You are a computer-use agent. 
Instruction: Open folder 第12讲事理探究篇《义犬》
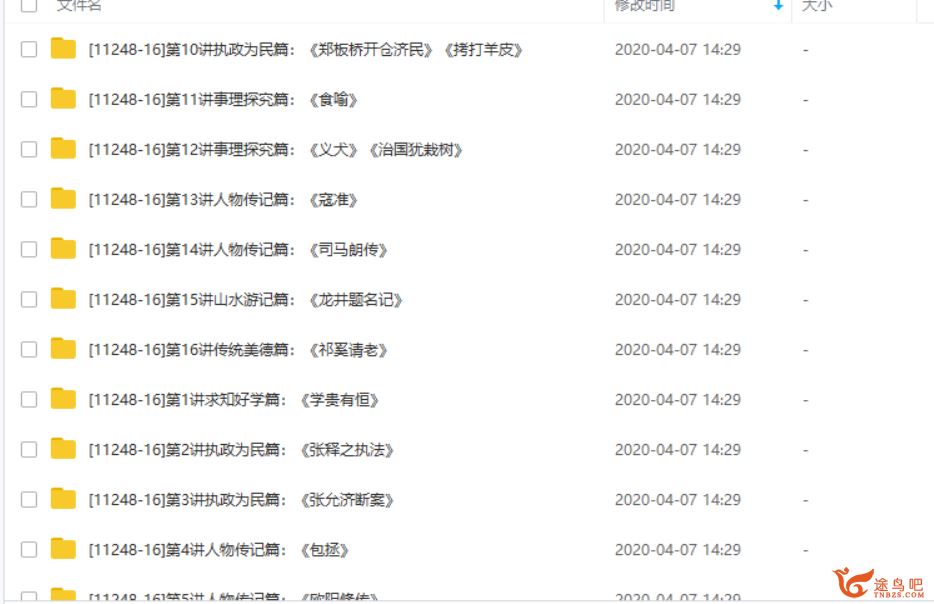point(275,149)
